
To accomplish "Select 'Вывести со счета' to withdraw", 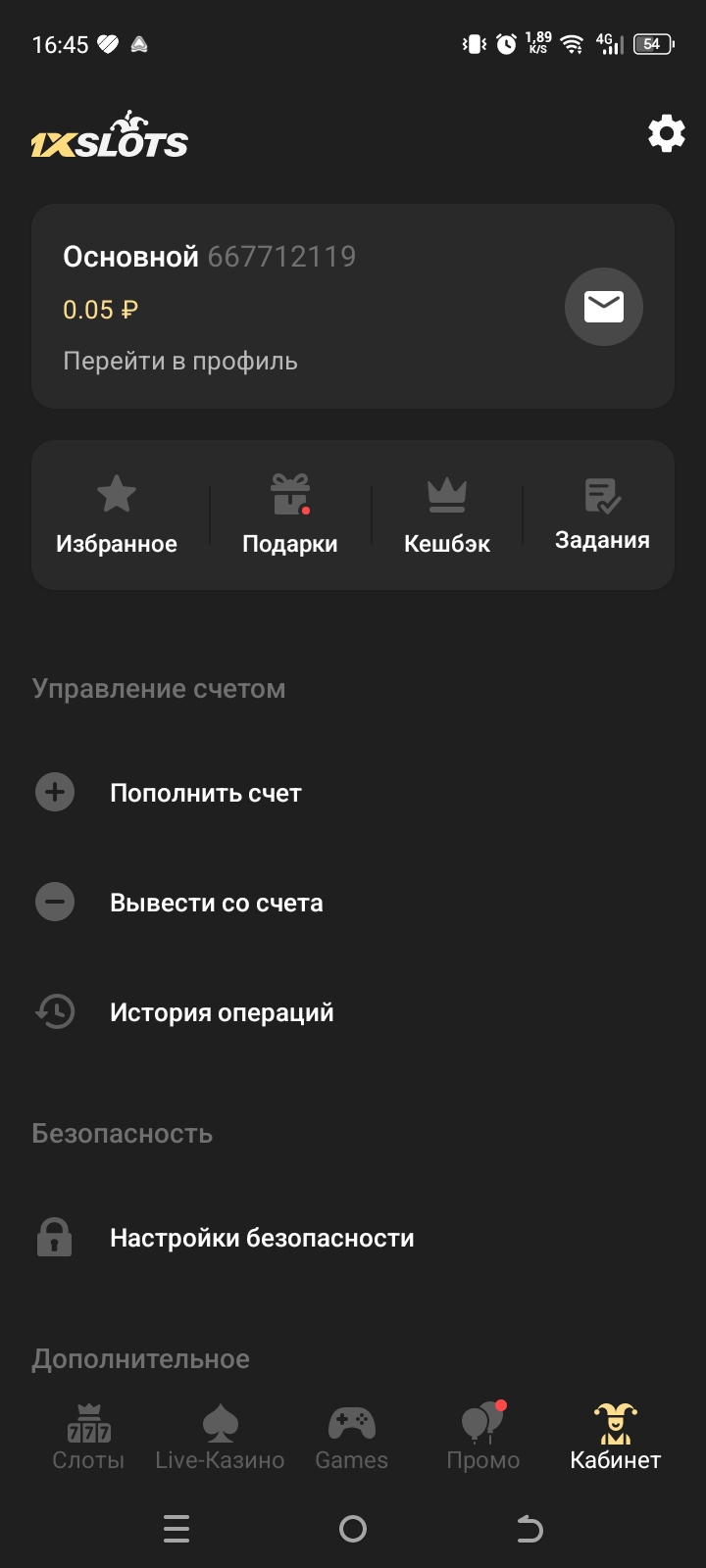I will (x=216, y=903).
